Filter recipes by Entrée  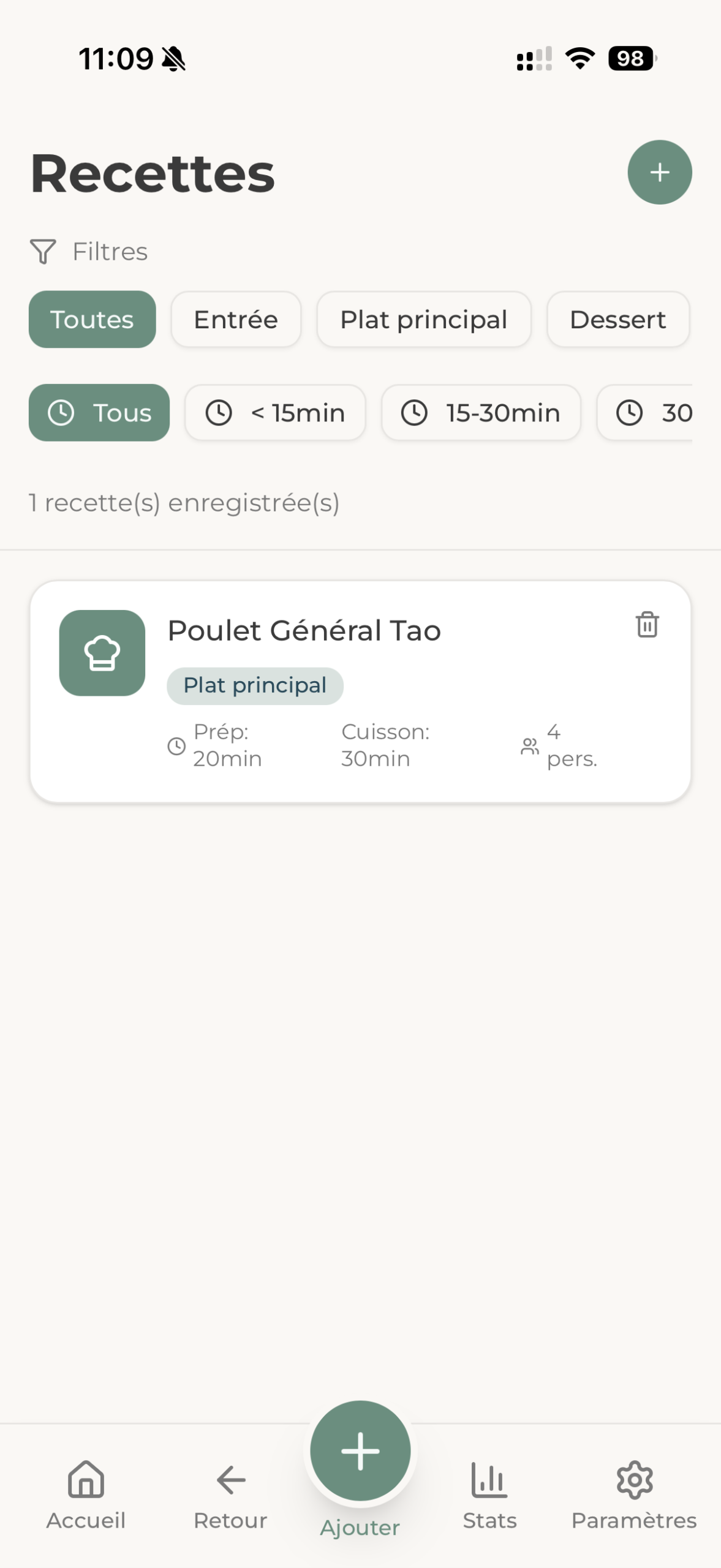(x=236, y=320)
